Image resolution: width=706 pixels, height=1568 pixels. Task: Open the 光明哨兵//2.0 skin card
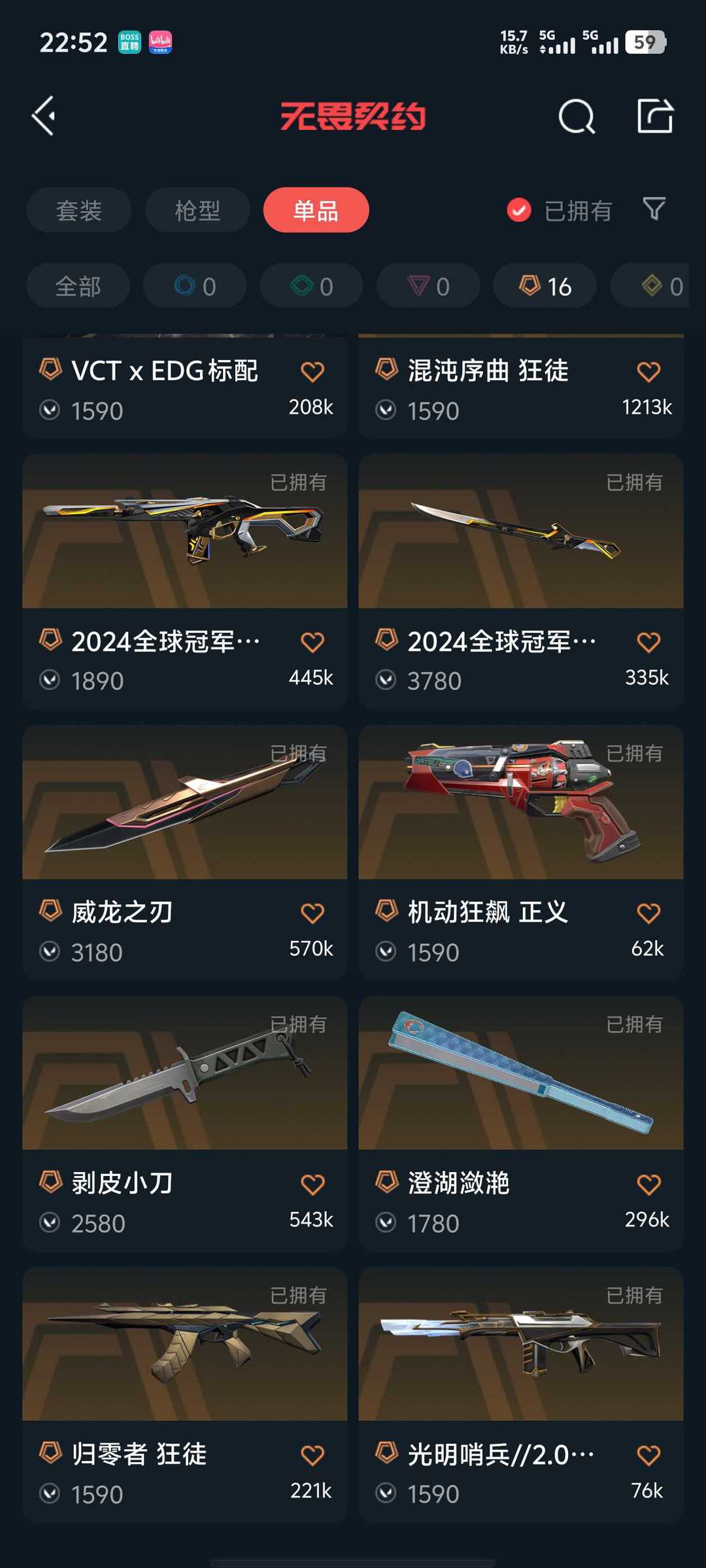(521, 1395)
